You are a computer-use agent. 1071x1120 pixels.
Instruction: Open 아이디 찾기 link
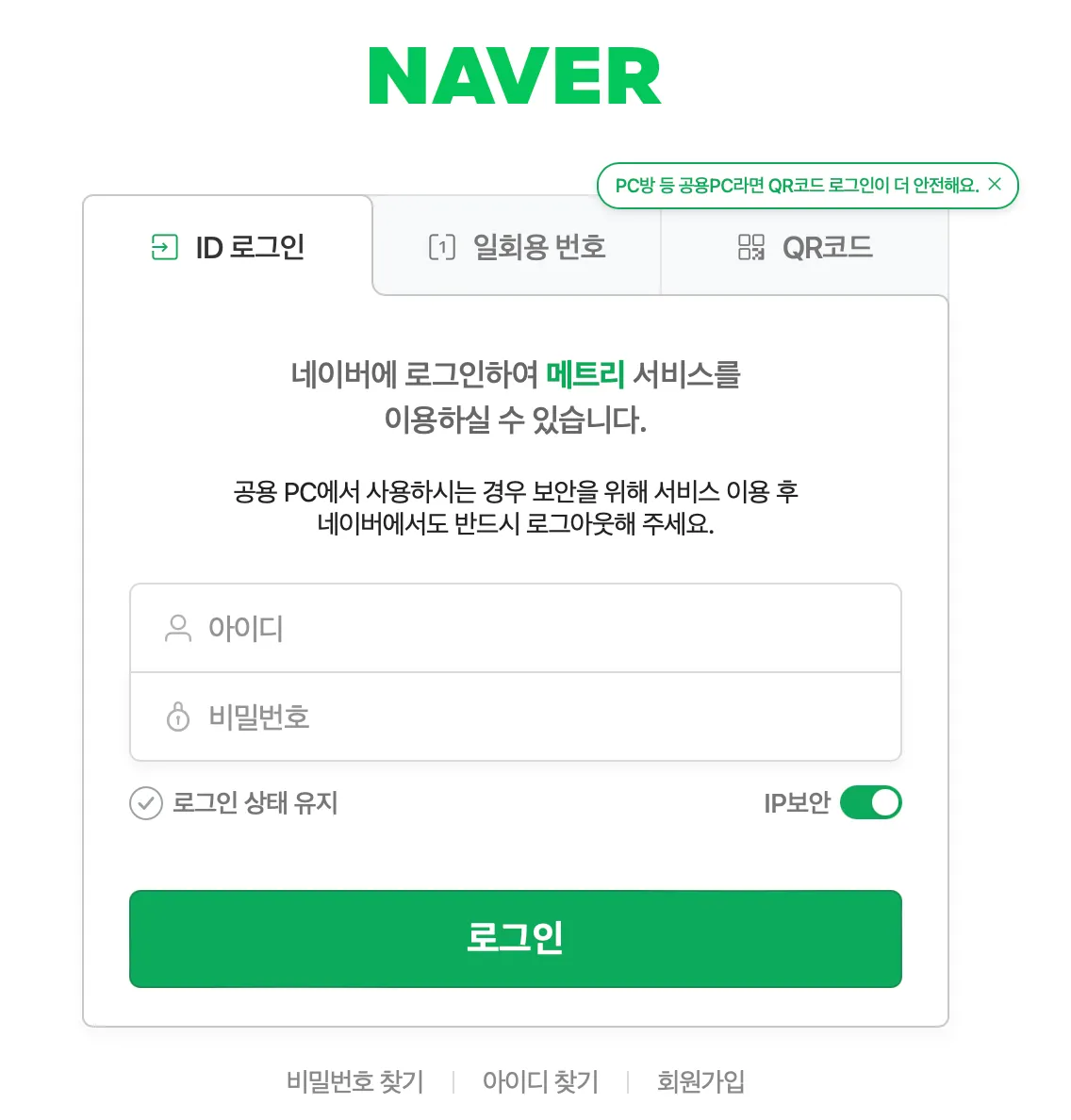click(540, 1081)
